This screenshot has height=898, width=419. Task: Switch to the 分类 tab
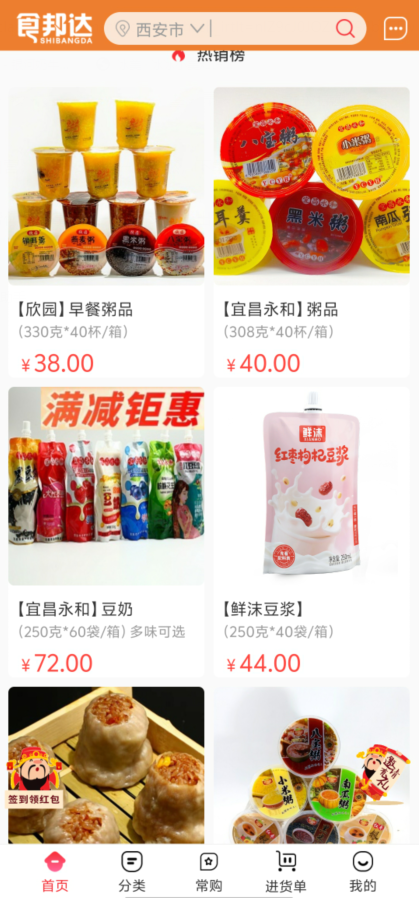[x=132, y=871]
